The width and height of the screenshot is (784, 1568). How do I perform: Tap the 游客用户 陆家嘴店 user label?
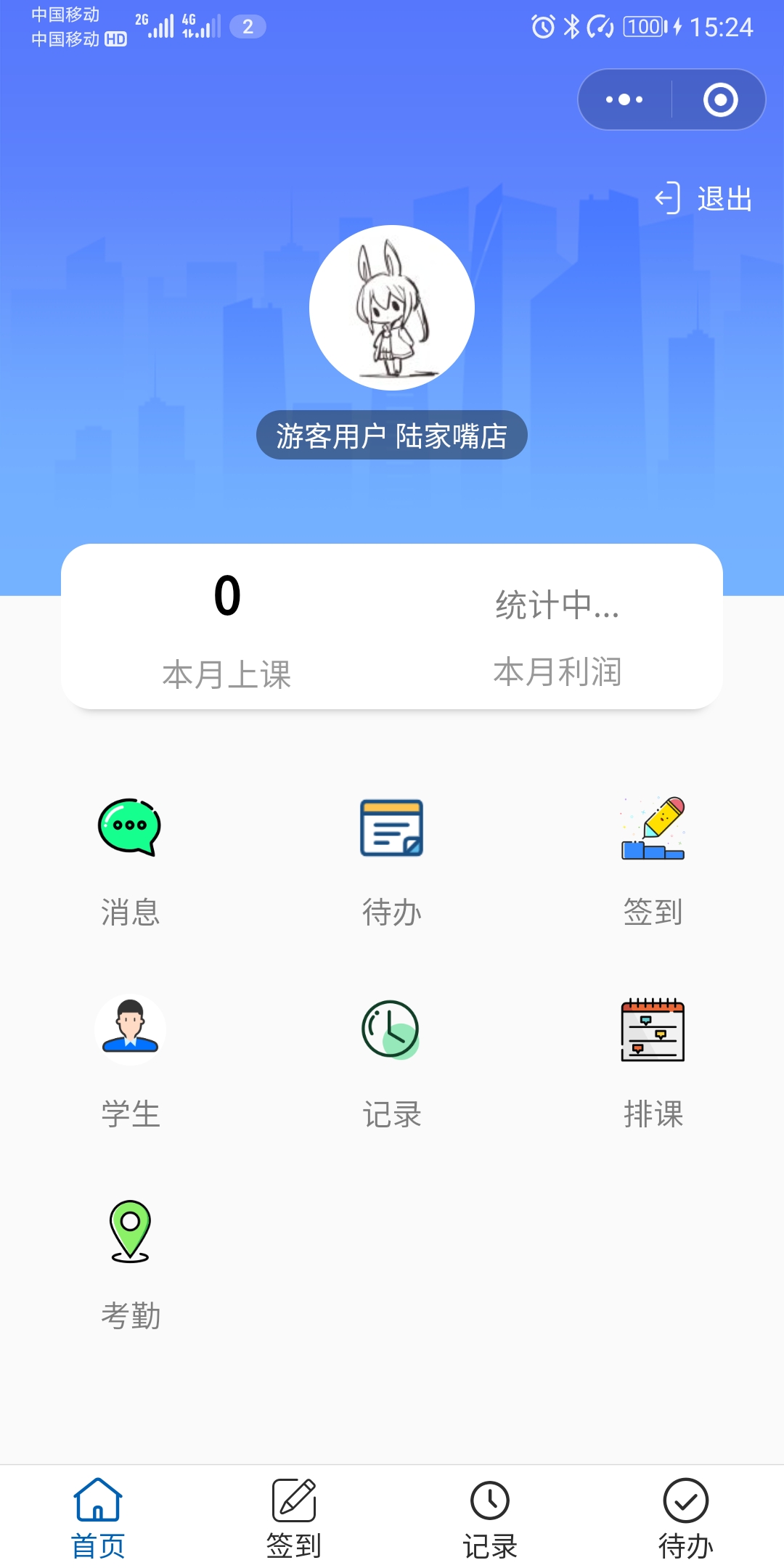pos(391,434)
